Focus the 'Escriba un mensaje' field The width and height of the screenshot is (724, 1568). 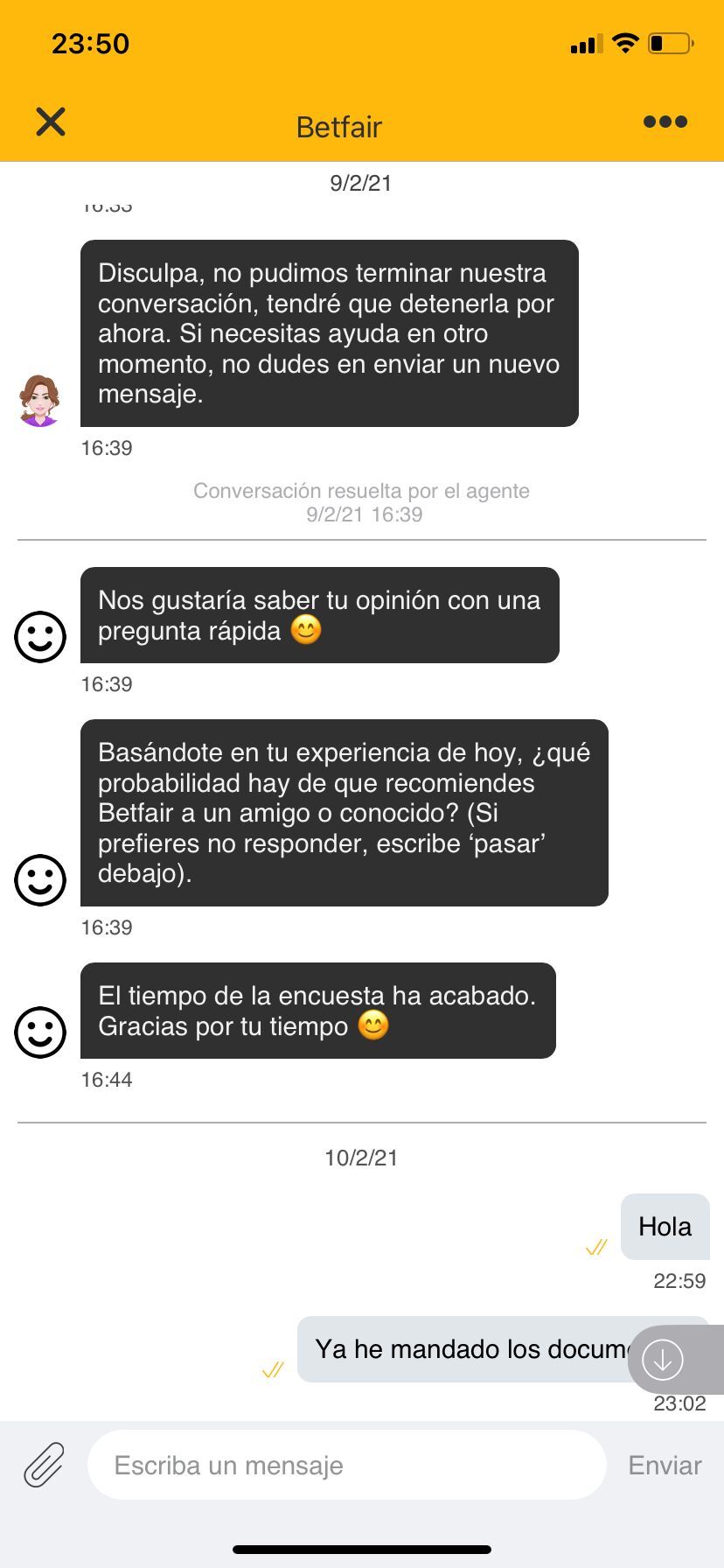(347, 1465)
